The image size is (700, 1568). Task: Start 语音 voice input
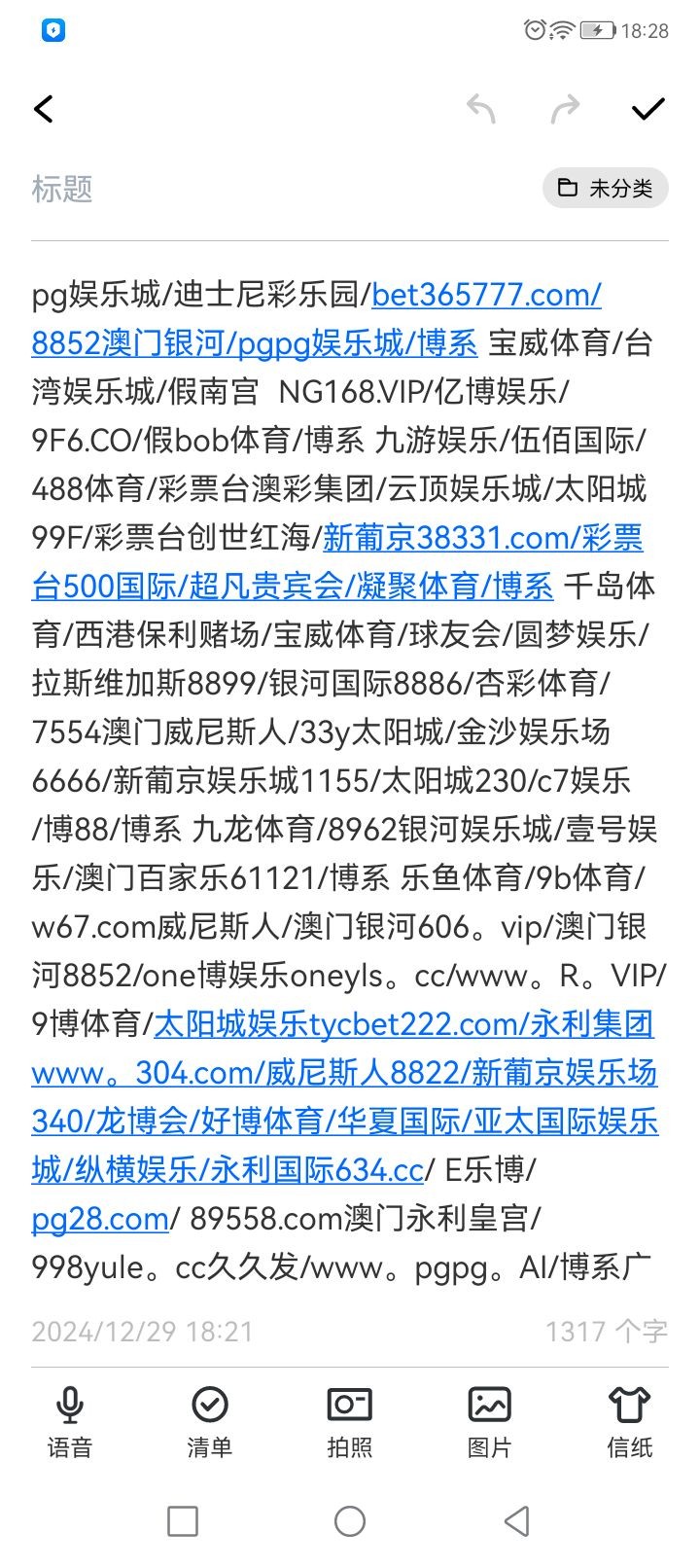70,1422
